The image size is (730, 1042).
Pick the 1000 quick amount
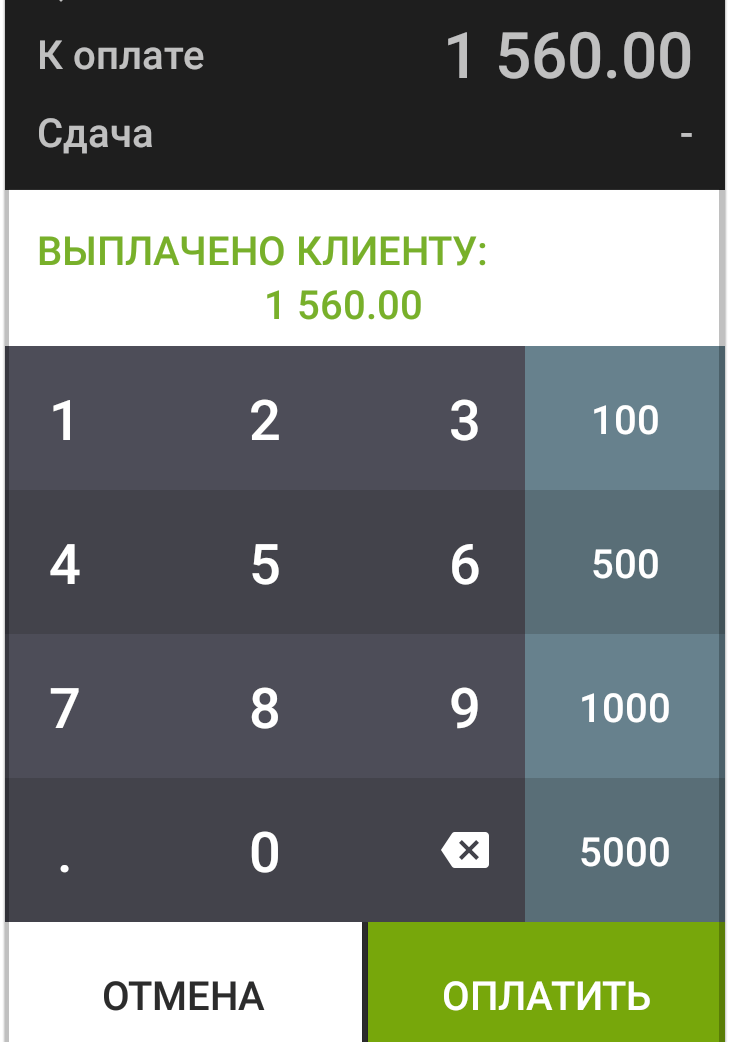625,709
